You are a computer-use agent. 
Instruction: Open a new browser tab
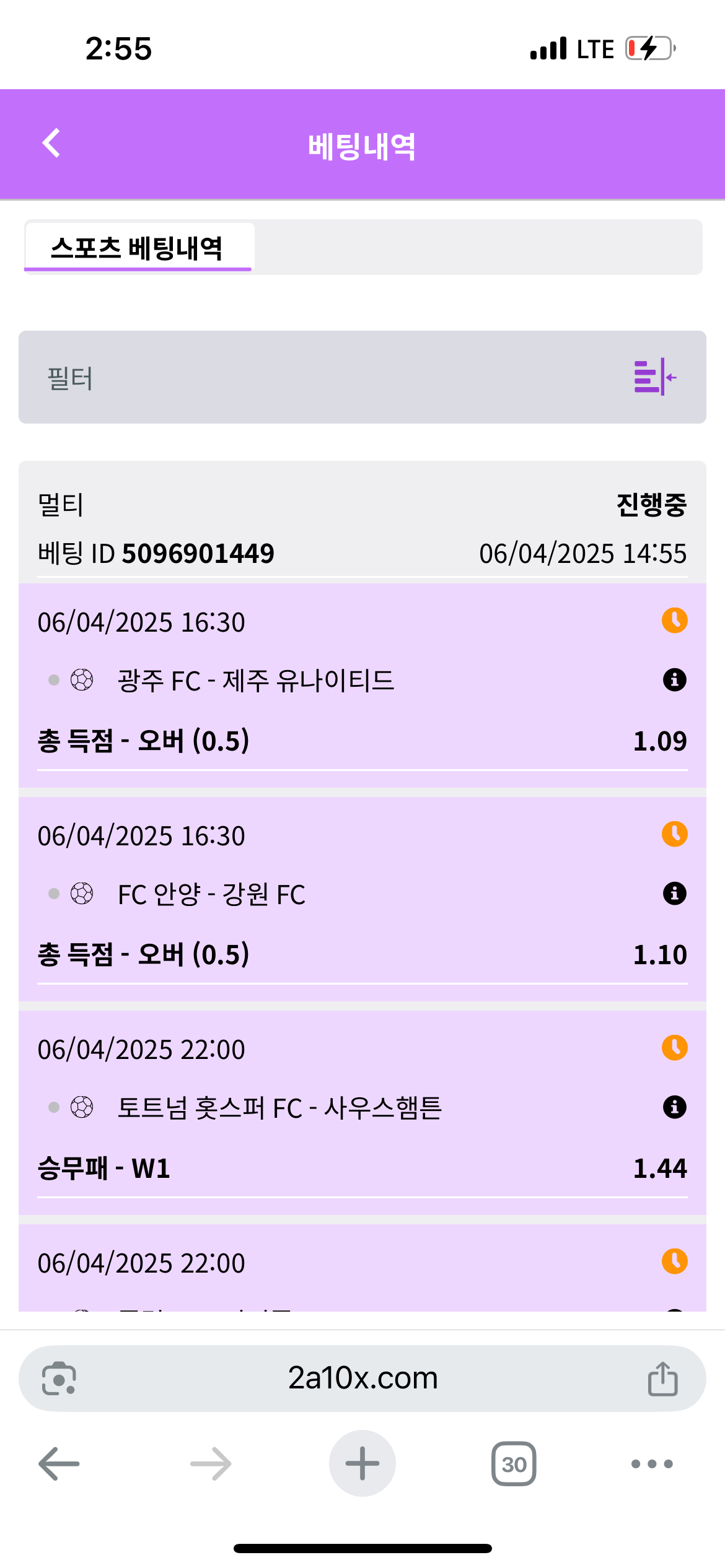click(x=362, y=1464)
